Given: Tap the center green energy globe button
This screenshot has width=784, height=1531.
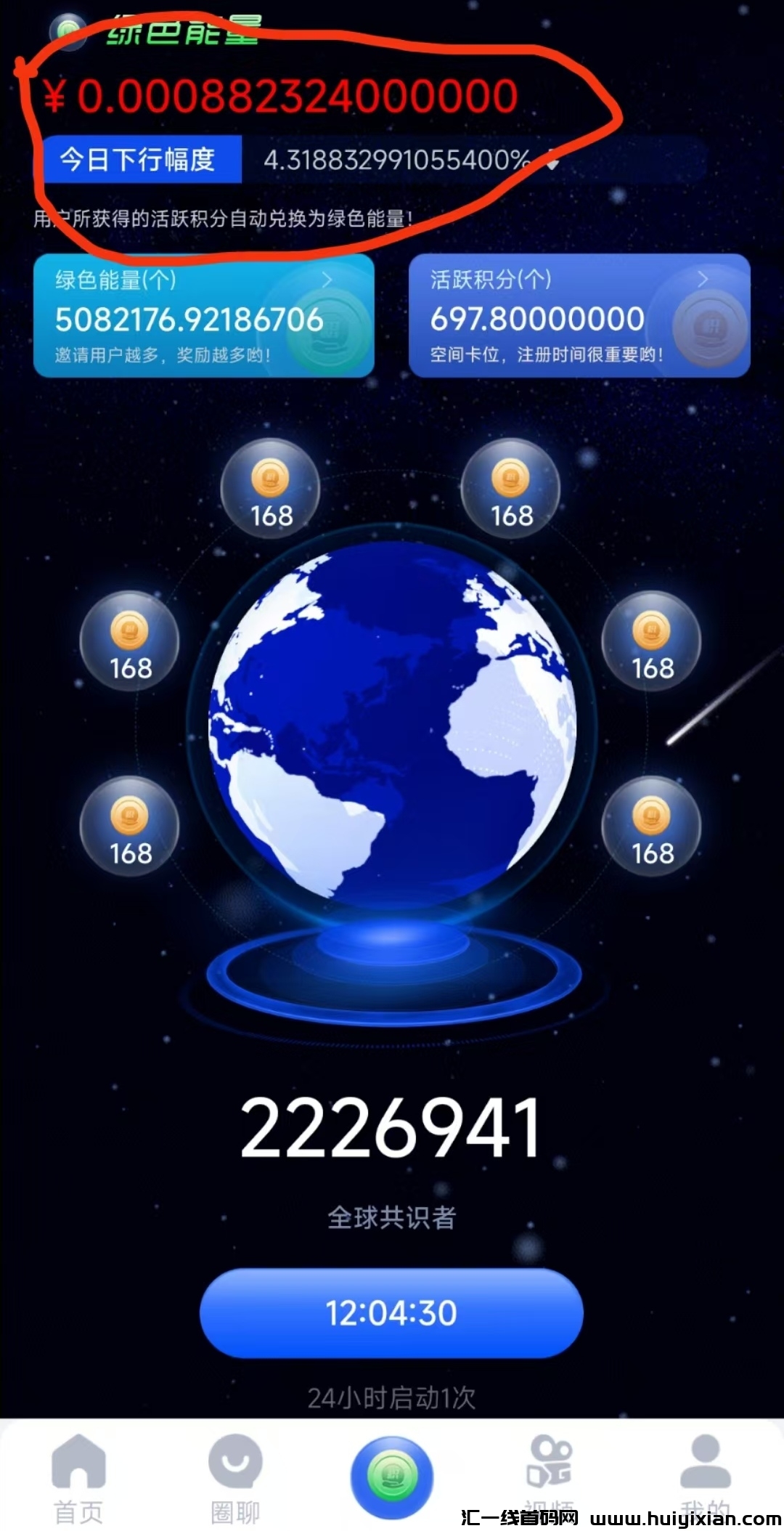Looking at the screenshot, I should 392,1478.
